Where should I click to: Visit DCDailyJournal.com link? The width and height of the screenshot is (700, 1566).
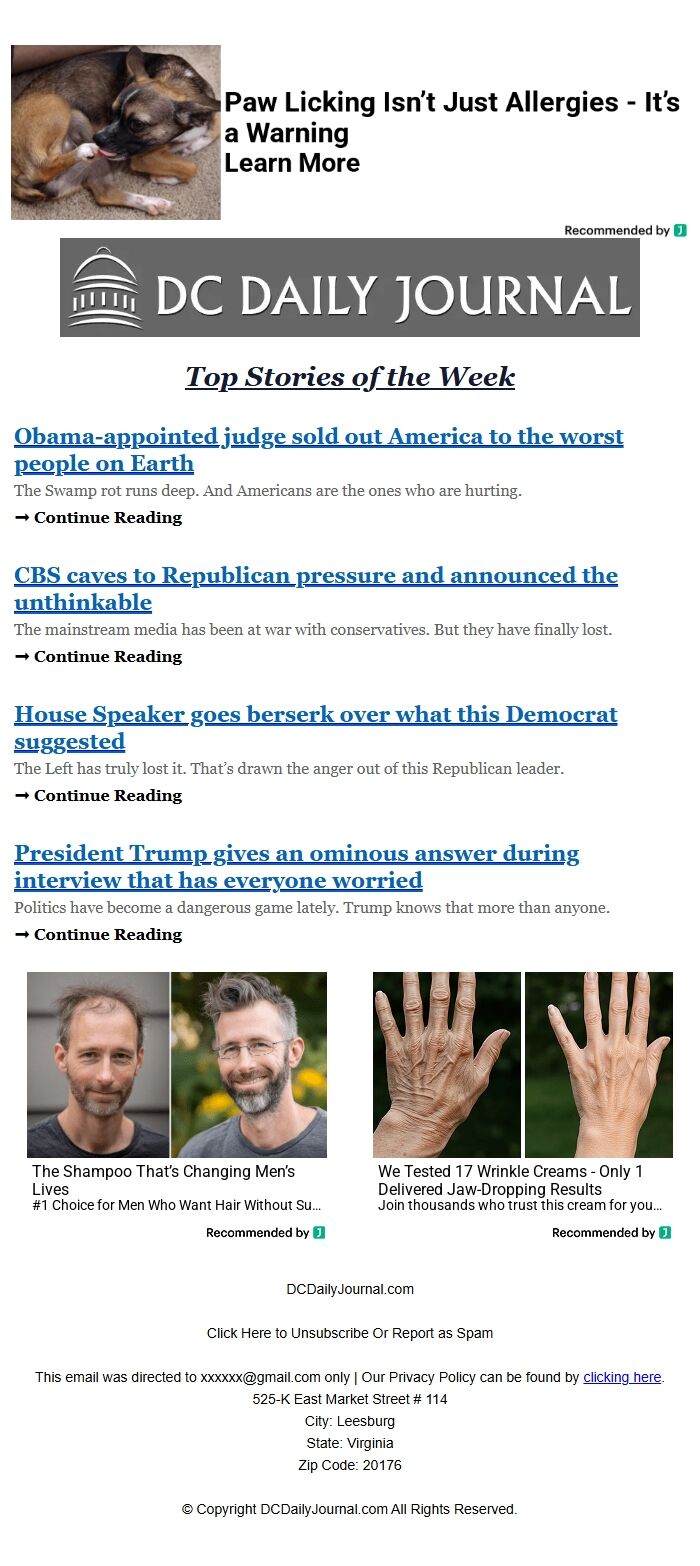(350, 1289)
